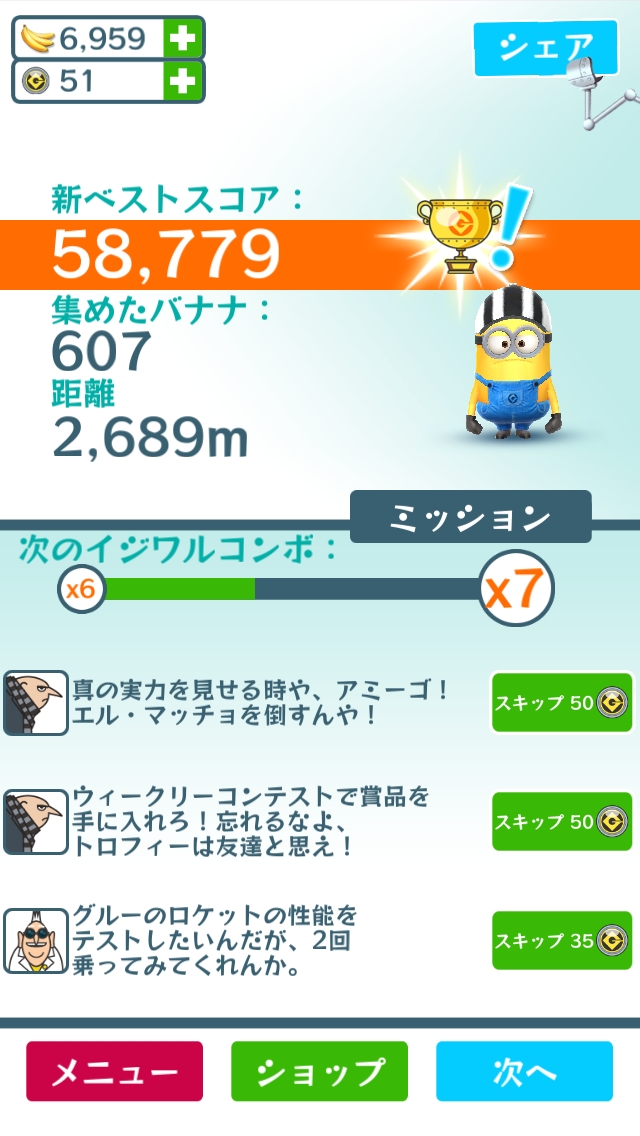Continue with the 次へ button
This screenshot has width=640, height=1136.
click(x=524, y=1071)
